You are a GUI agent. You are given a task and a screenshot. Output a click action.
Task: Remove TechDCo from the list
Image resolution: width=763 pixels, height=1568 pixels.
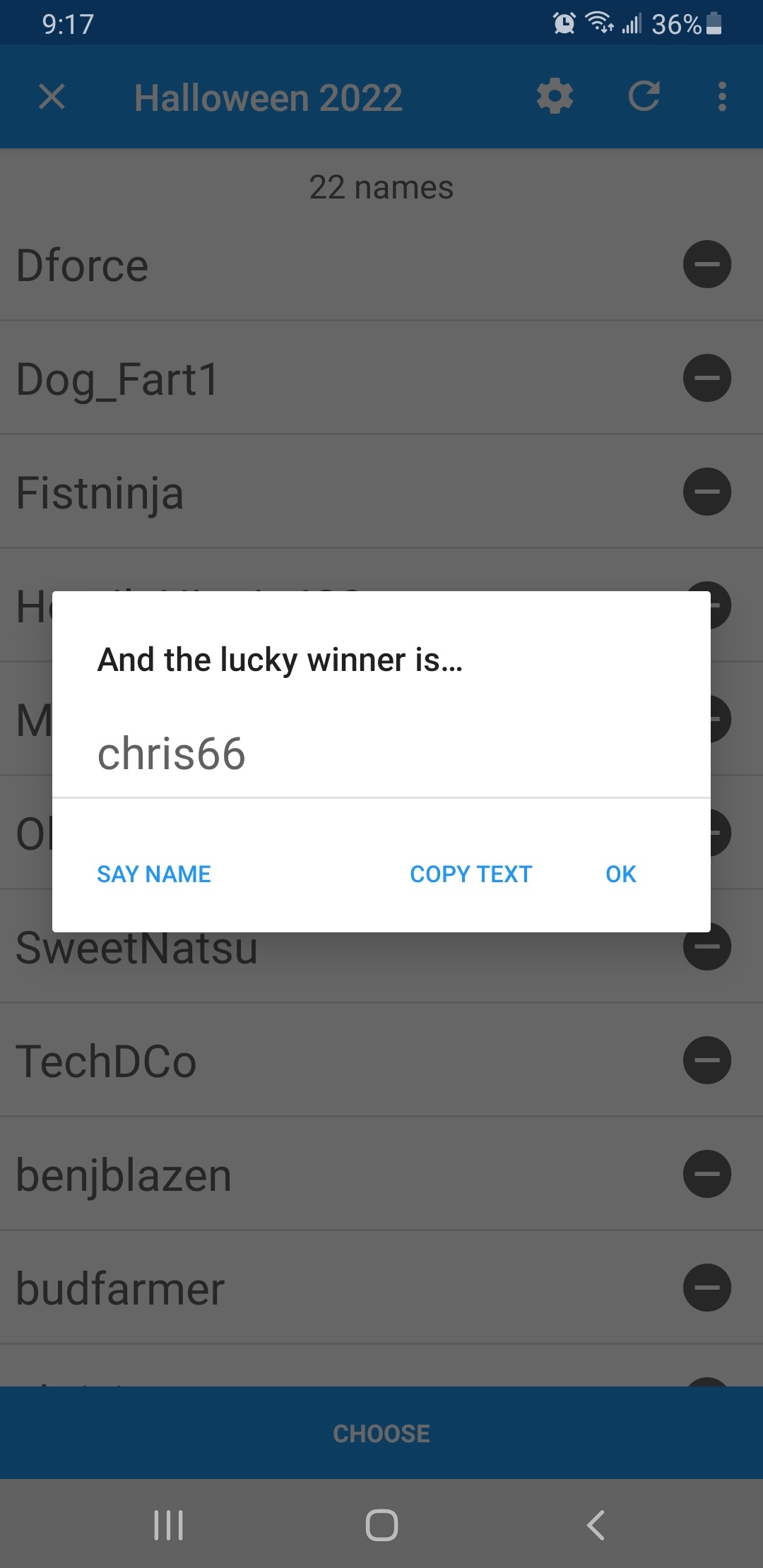coord(707,1060)
